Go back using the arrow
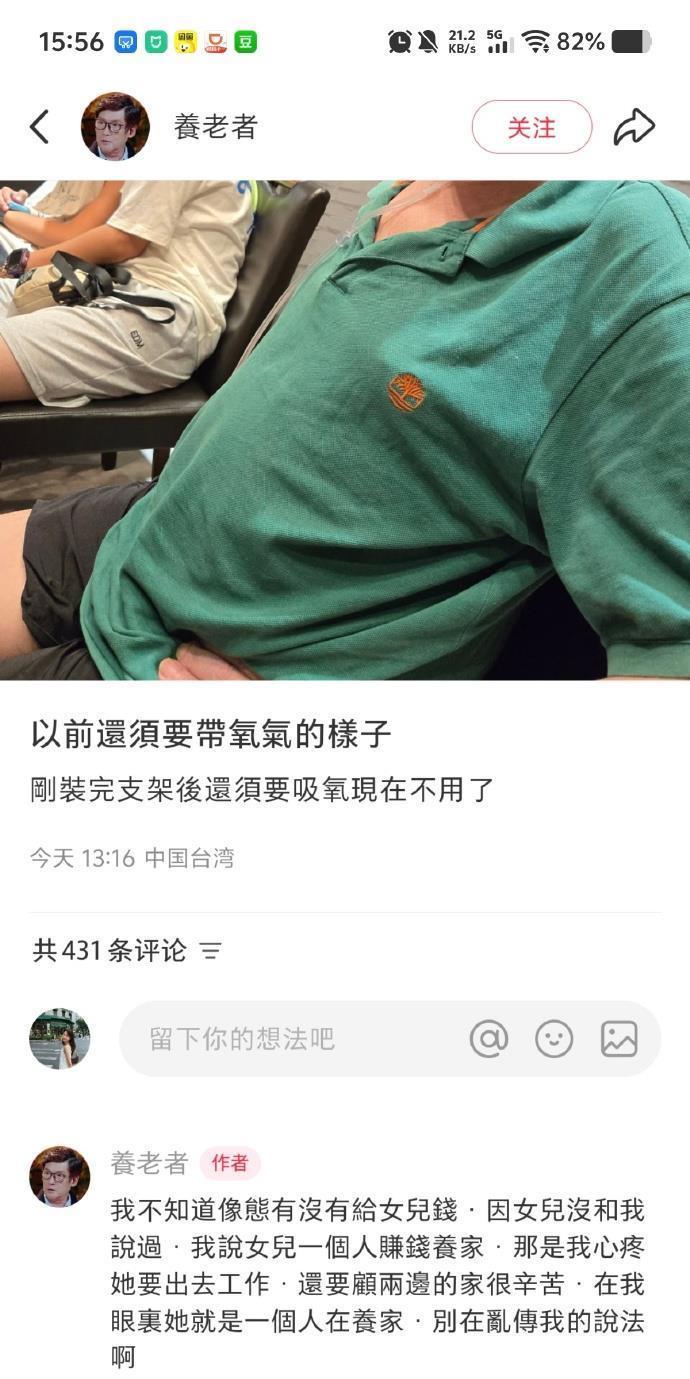 coord(39,127)
